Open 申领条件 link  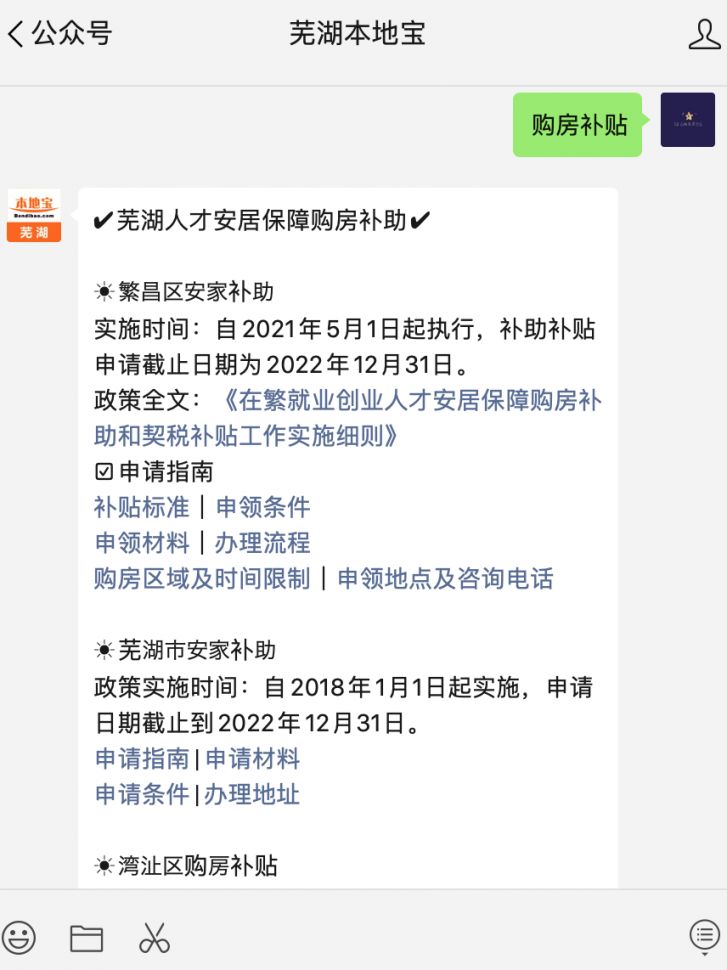[263, 507]
